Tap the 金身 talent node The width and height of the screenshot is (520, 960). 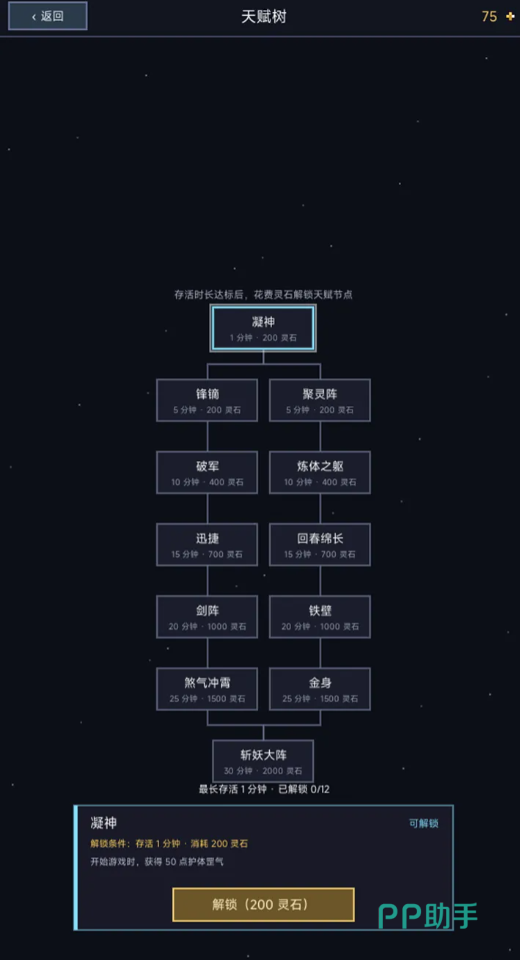point(320,689)
